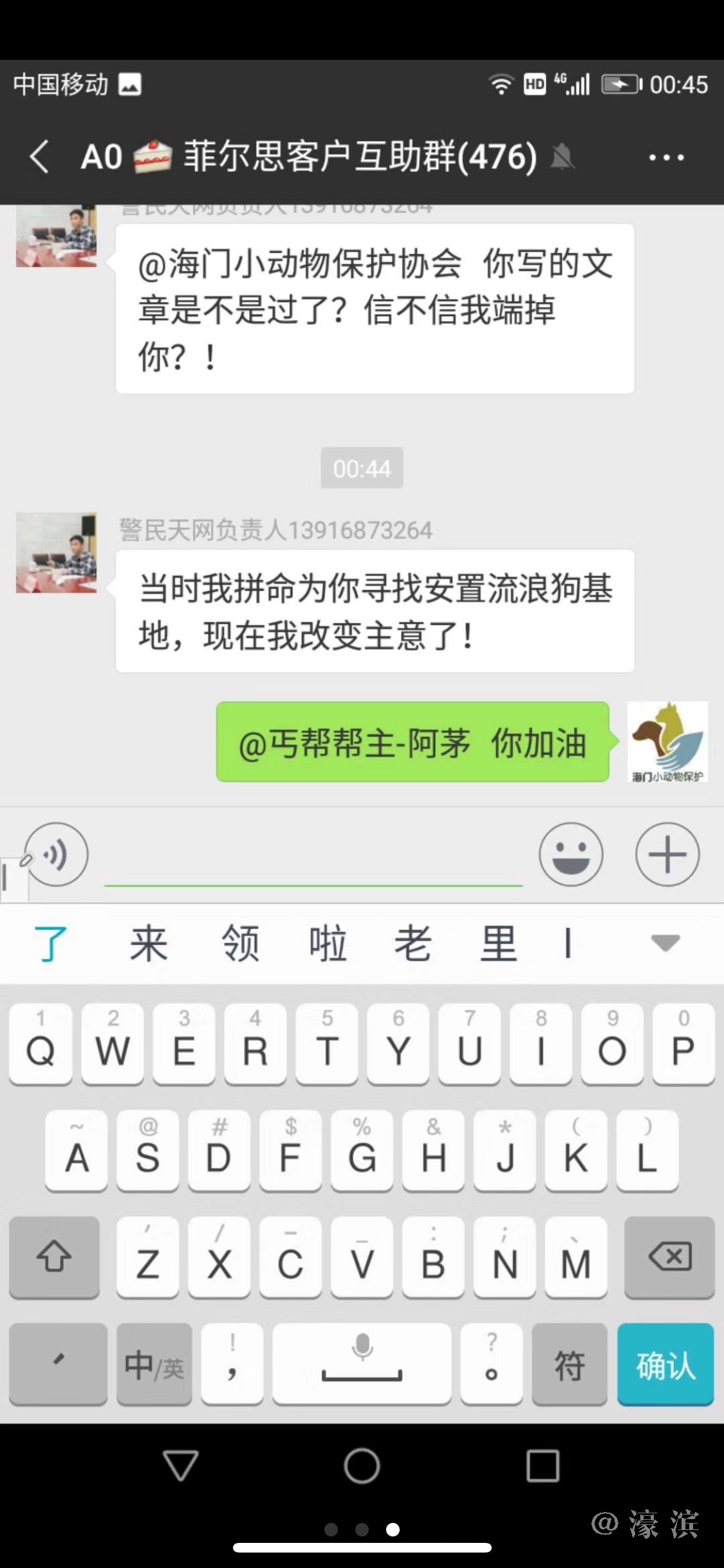Open the 符 symbols keyboard

point(570,1365)
